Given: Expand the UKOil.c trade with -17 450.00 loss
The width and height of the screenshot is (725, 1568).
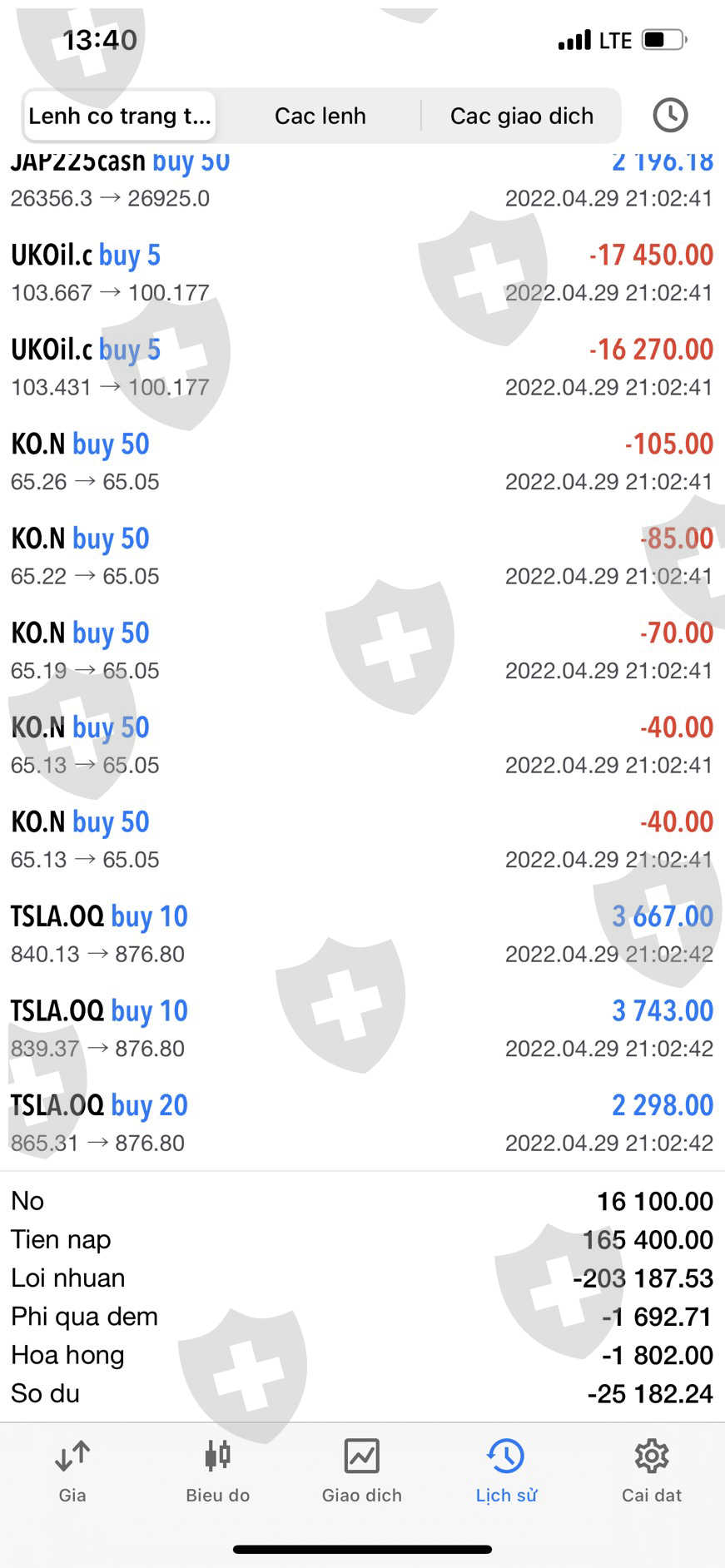Looking at the screenshot, I should click(x=362, y=273).
